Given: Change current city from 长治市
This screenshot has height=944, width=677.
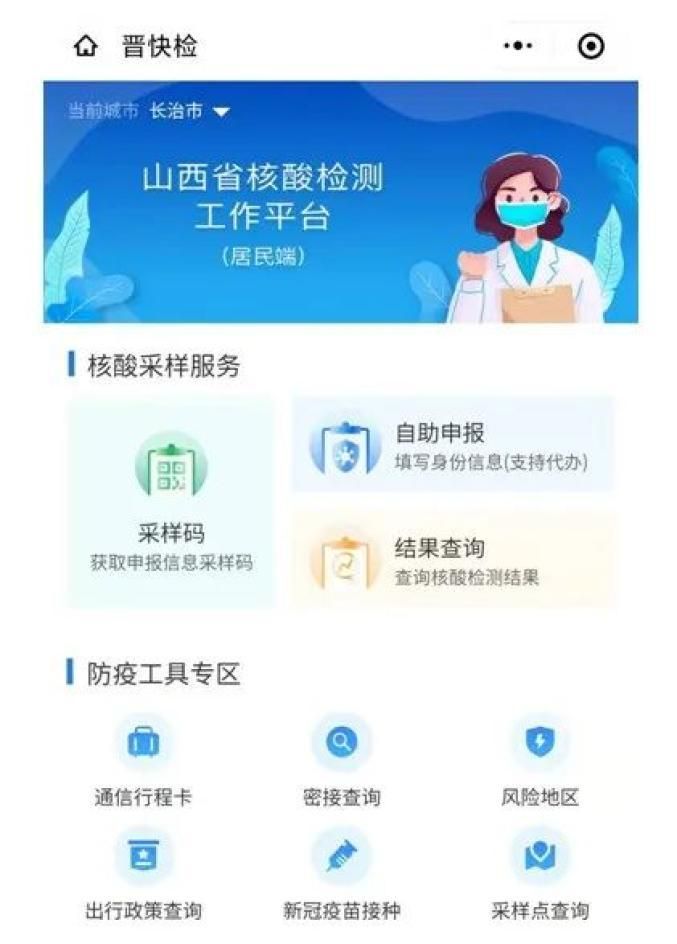Looking at the screenshot, I should point(190,111).
